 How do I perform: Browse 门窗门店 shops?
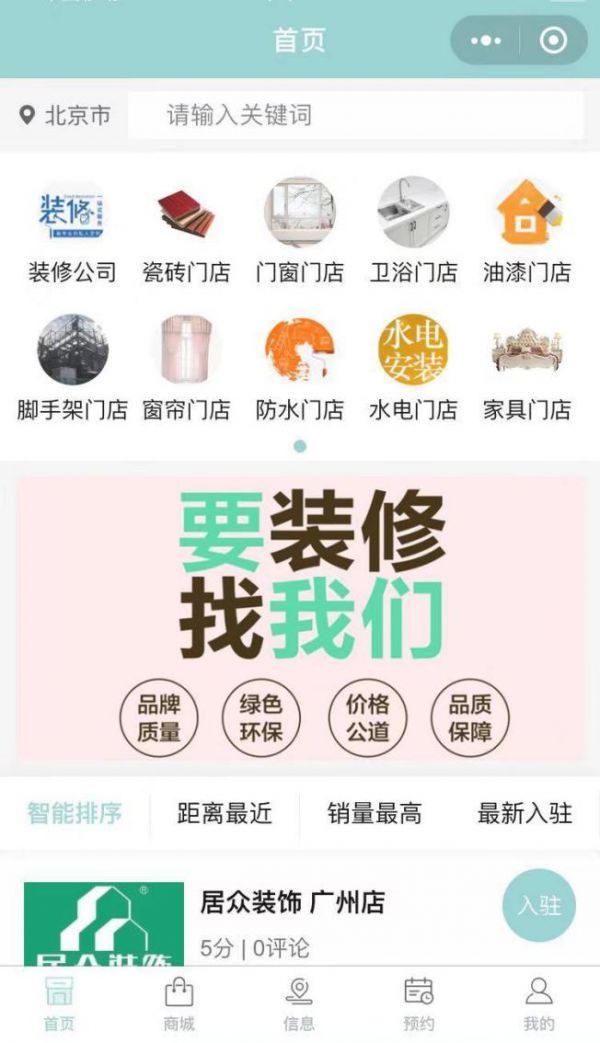(x=300, y=229)
